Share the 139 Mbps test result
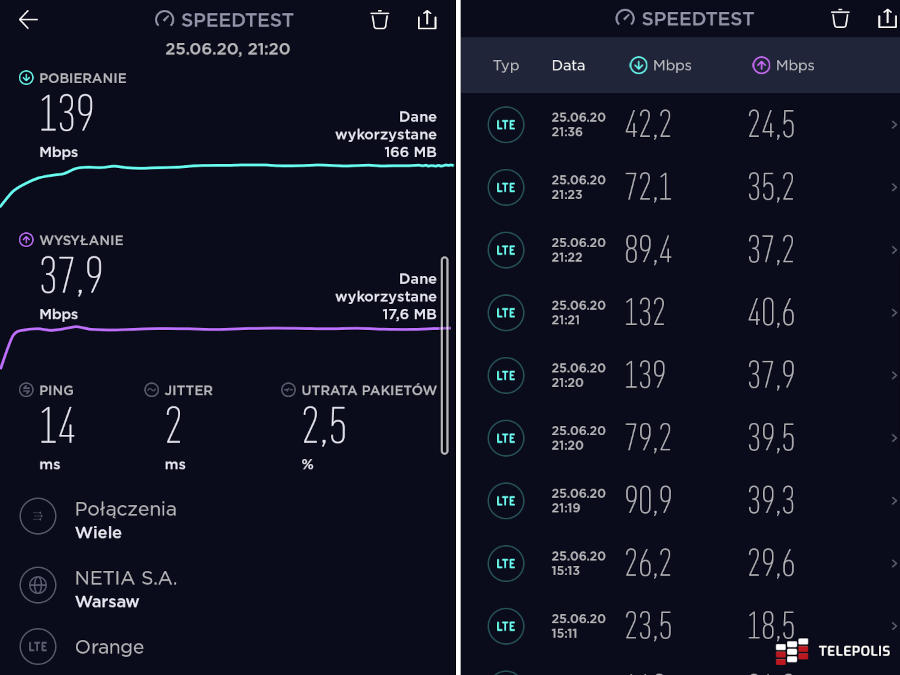 (x=427, y=20)
